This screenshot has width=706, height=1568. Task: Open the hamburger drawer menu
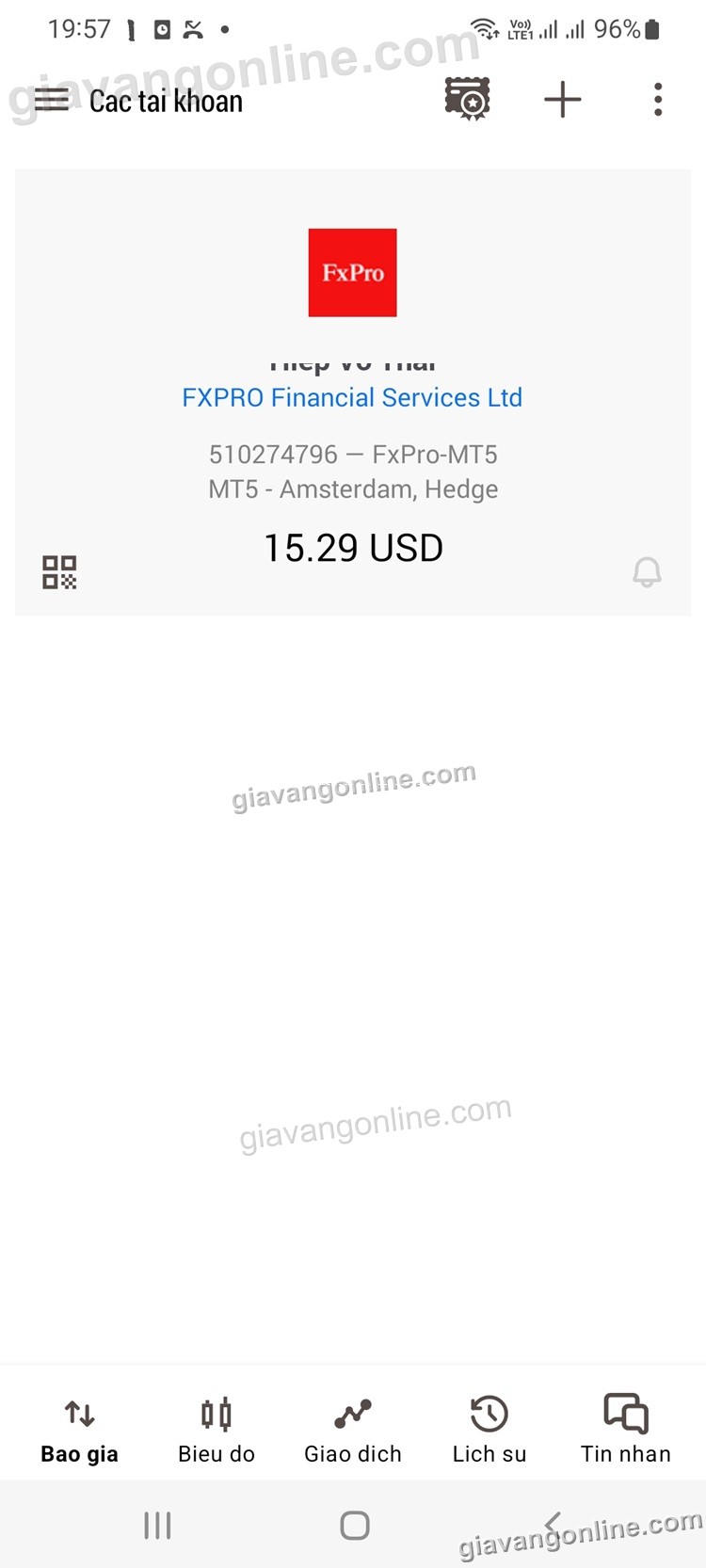pyautogui.click(x=51, y=100)
